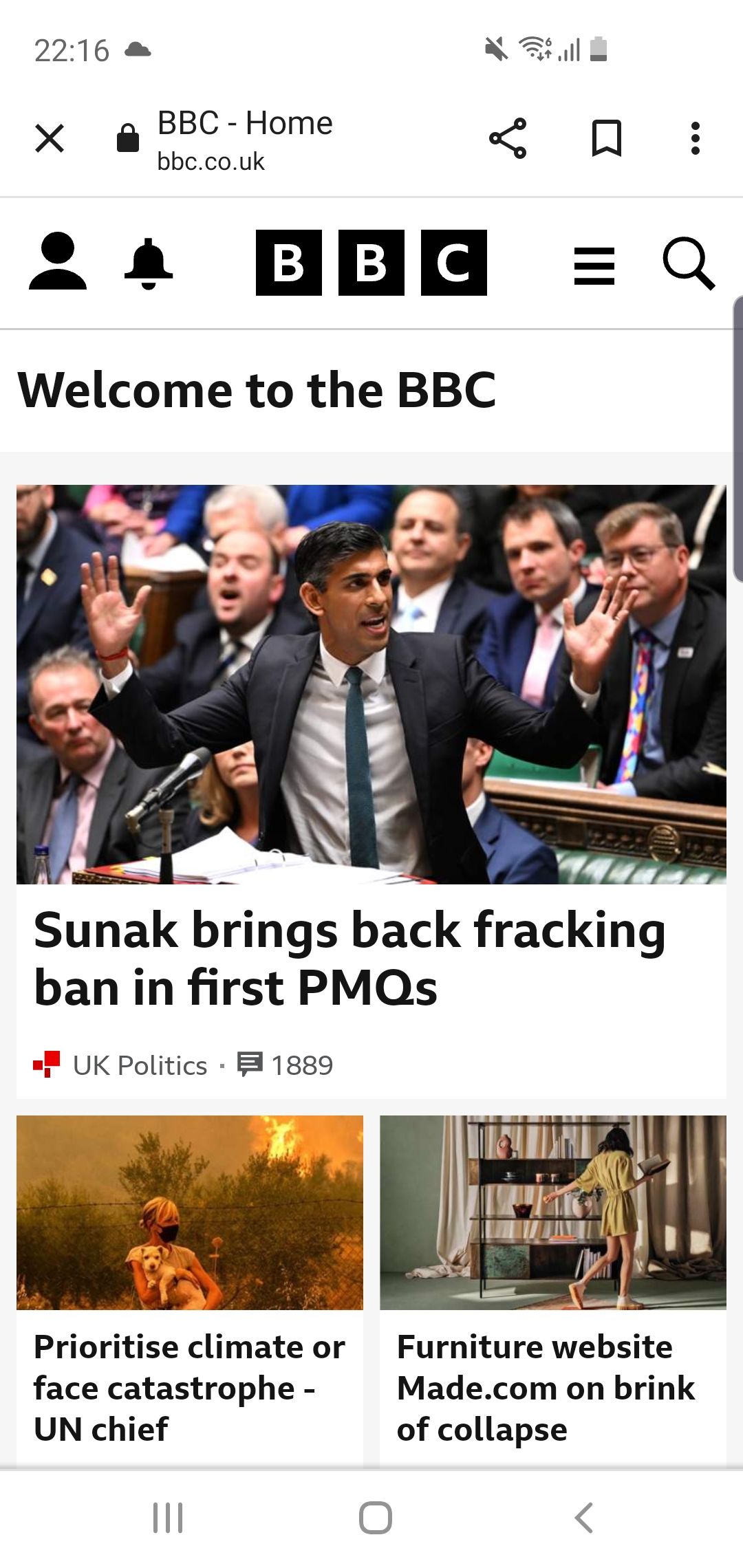Open the browser overflow menu
The image size is (743, 1568).
pos(696,138)
